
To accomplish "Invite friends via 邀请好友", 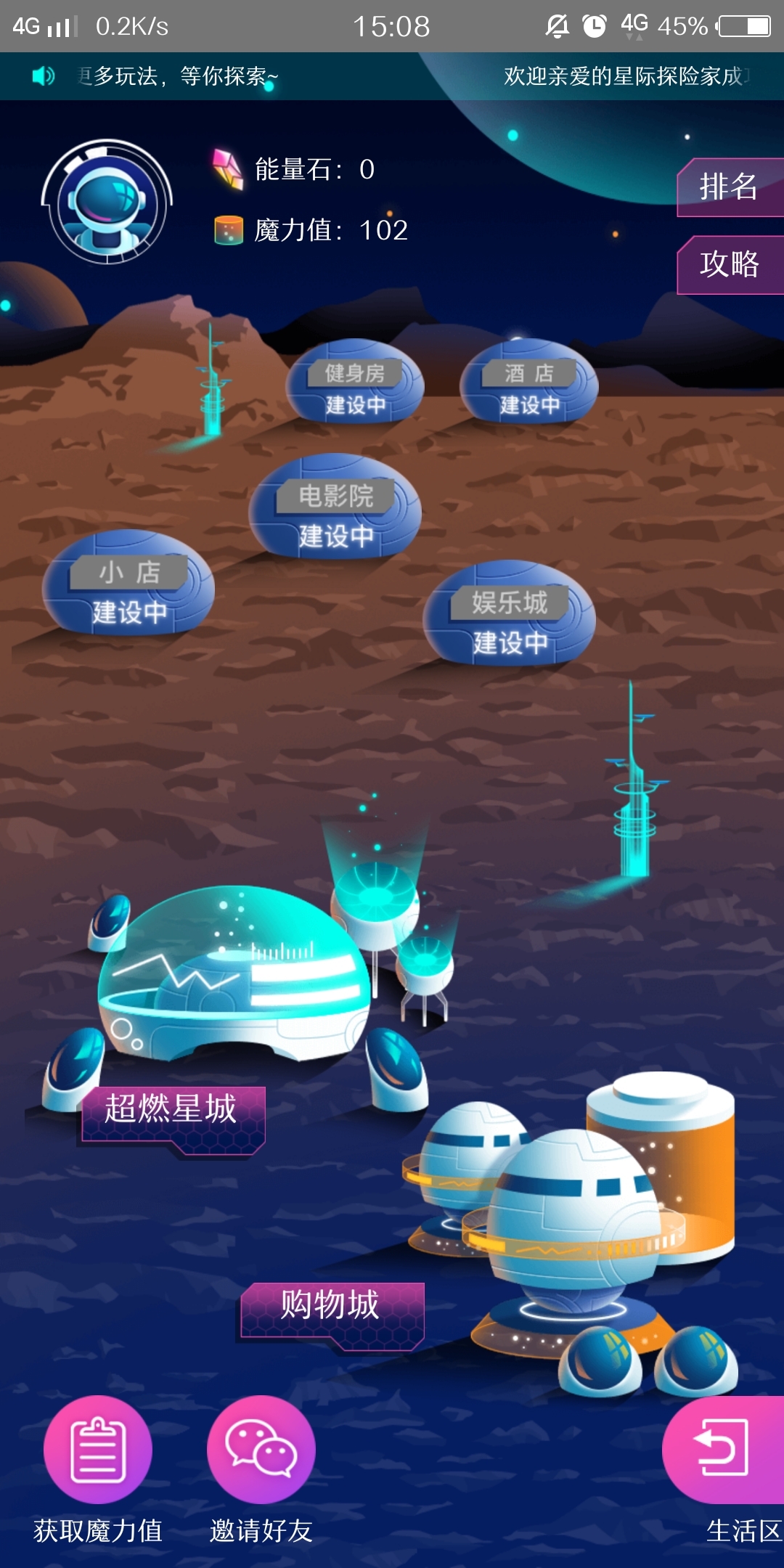I will [261, 1449].
